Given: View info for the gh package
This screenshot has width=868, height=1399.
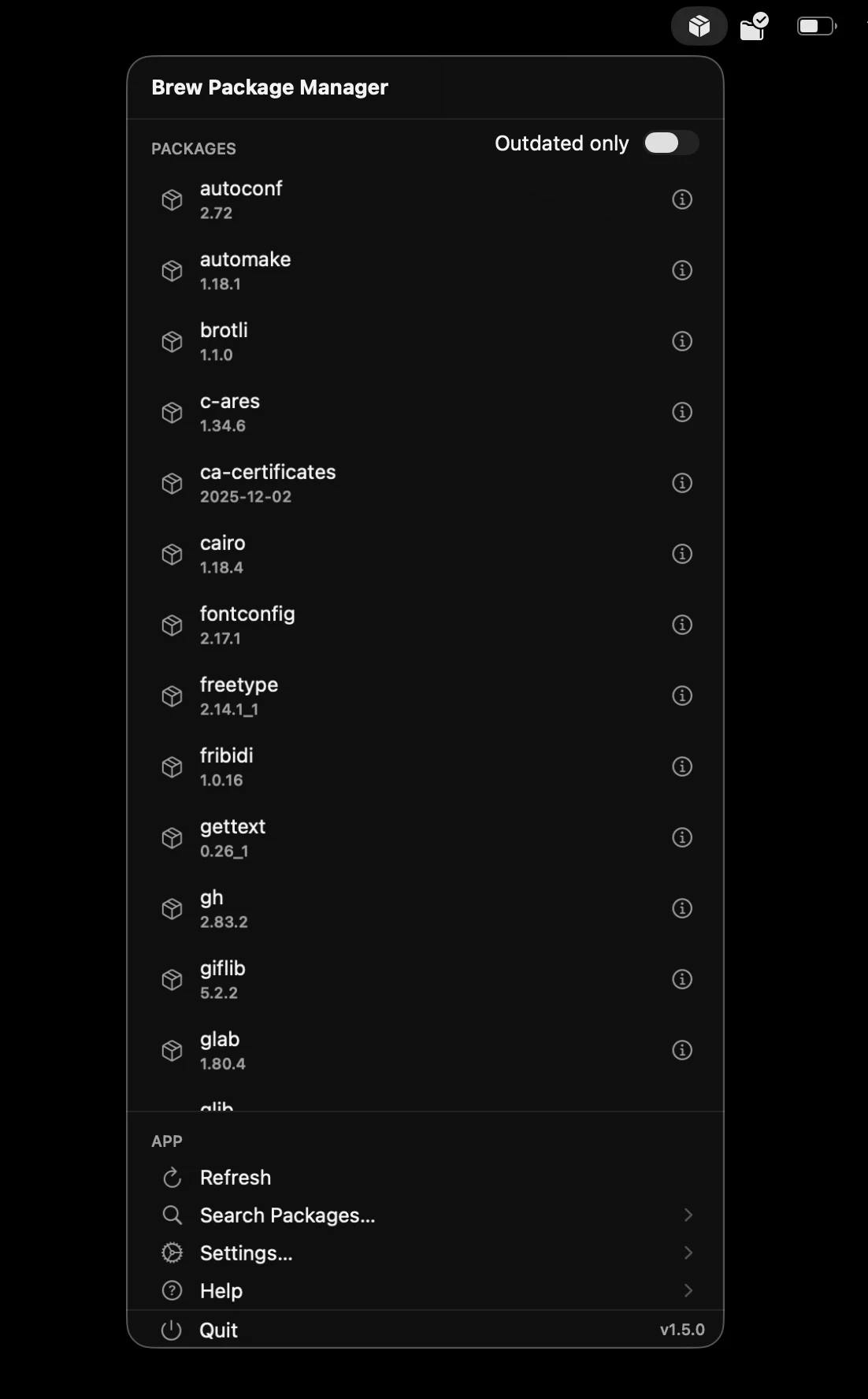Looking at the screenshot, I should (x=681, y=908).
